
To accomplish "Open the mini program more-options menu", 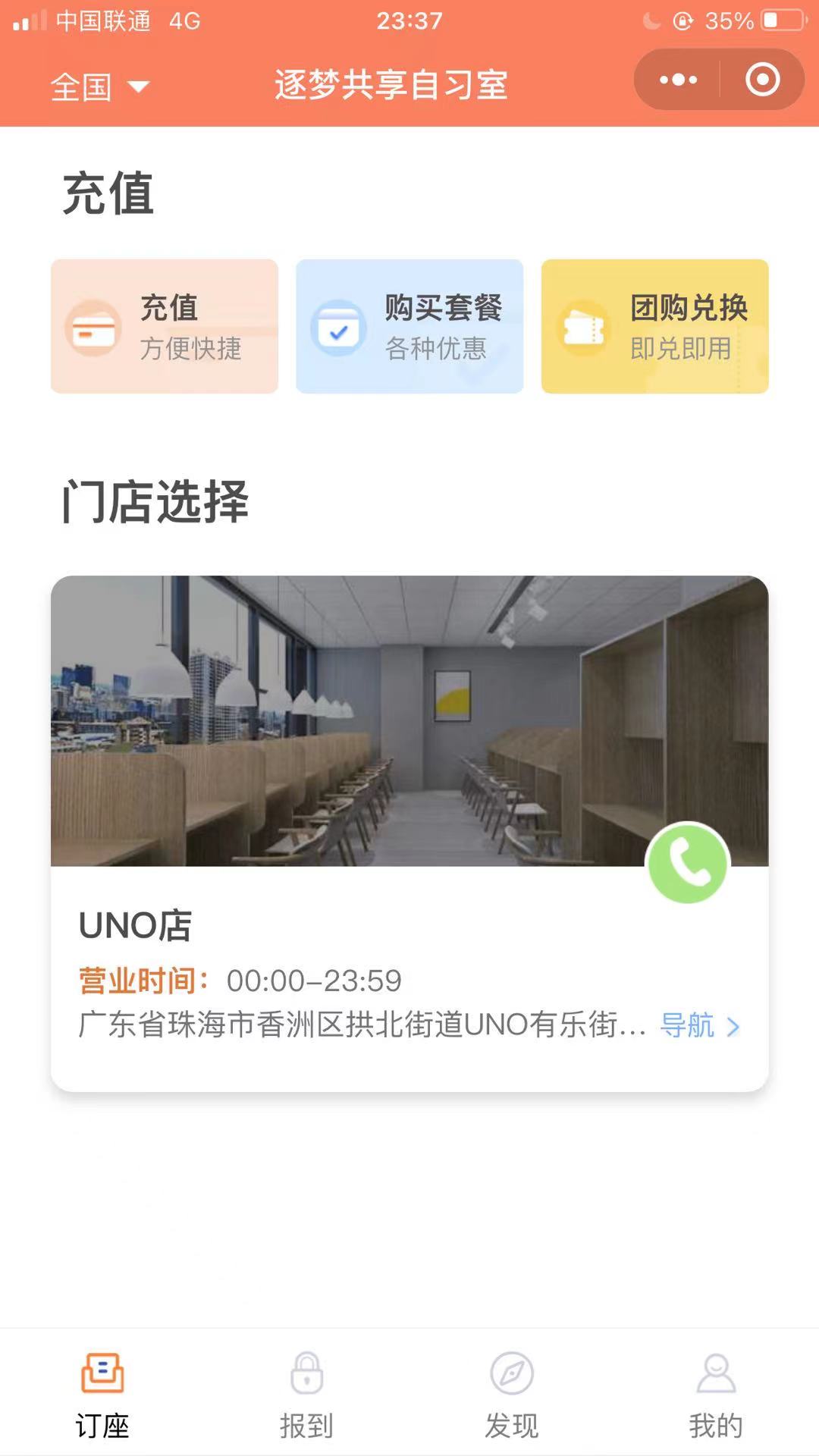I will pos(678,80).
